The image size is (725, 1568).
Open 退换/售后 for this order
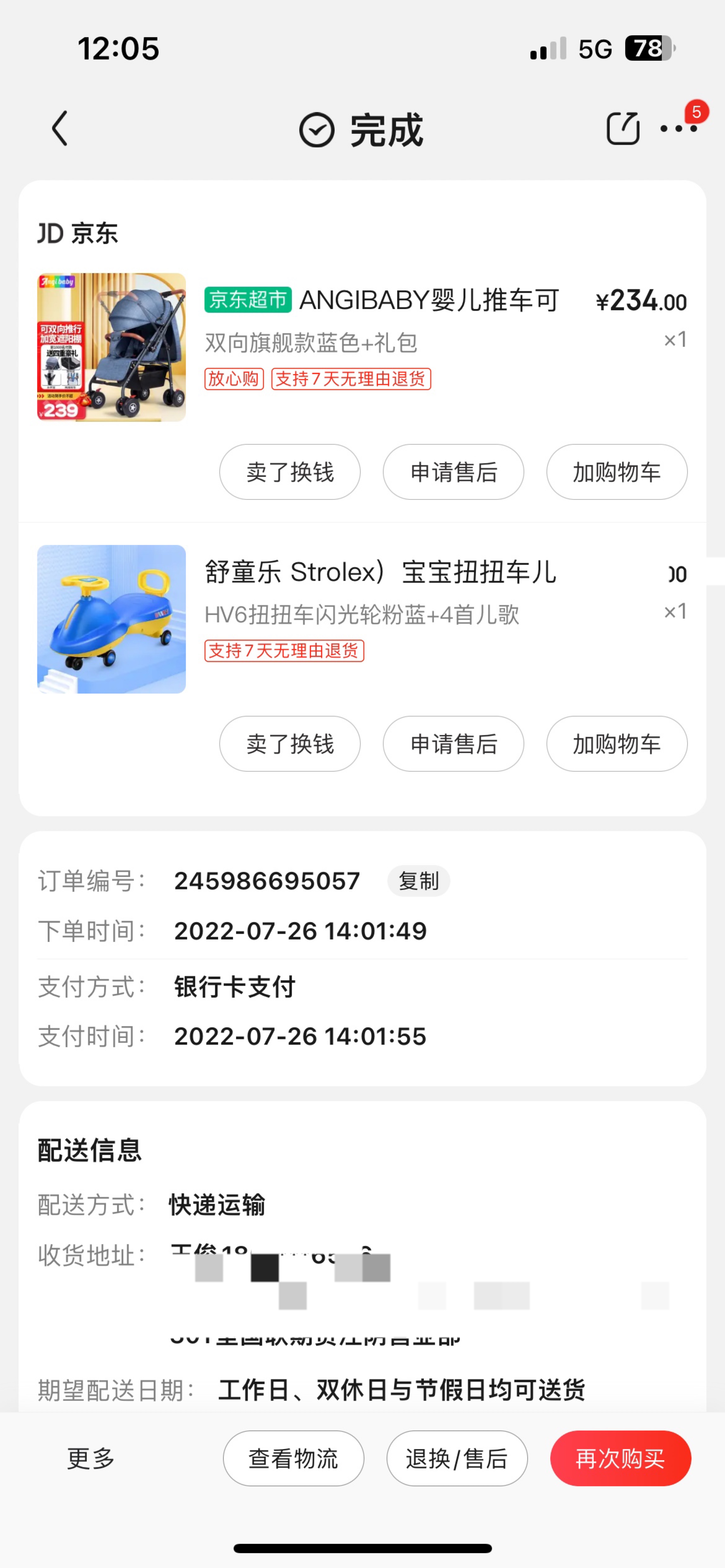pyautogui.click(x=457, y=1458)
